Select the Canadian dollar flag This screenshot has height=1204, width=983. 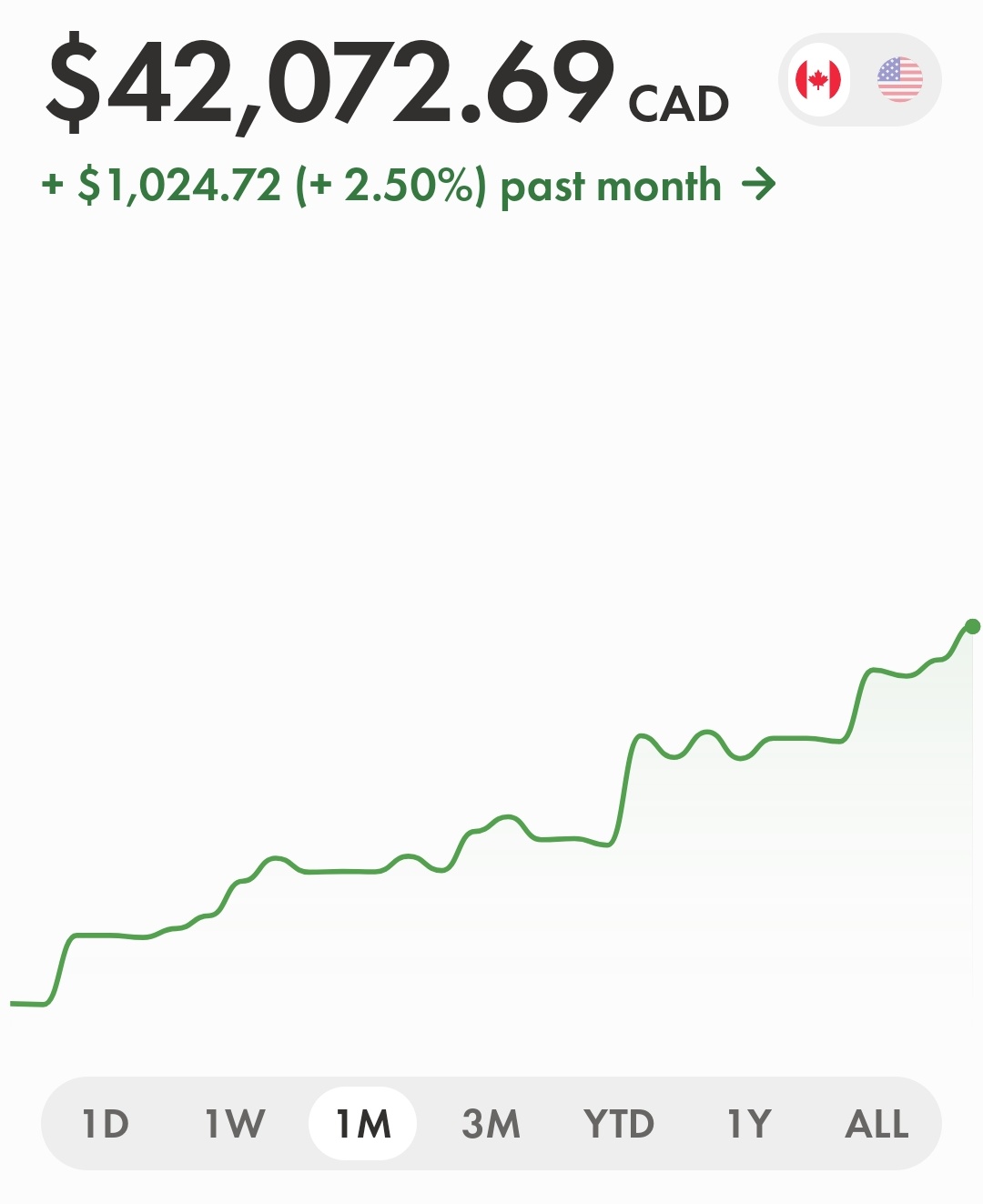[x=818, y=80]
